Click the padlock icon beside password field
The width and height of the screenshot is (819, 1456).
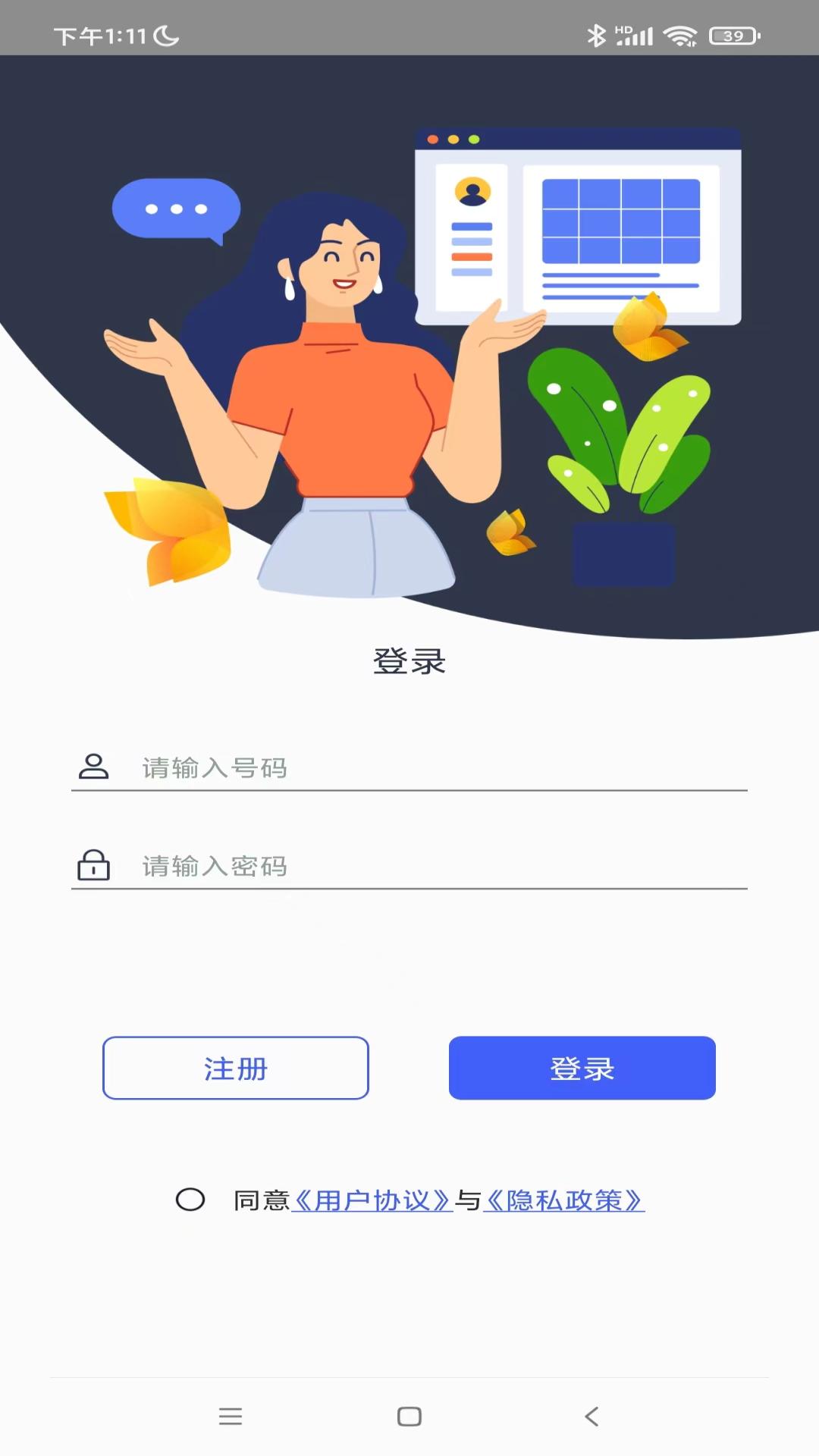[x=93, y=864]
